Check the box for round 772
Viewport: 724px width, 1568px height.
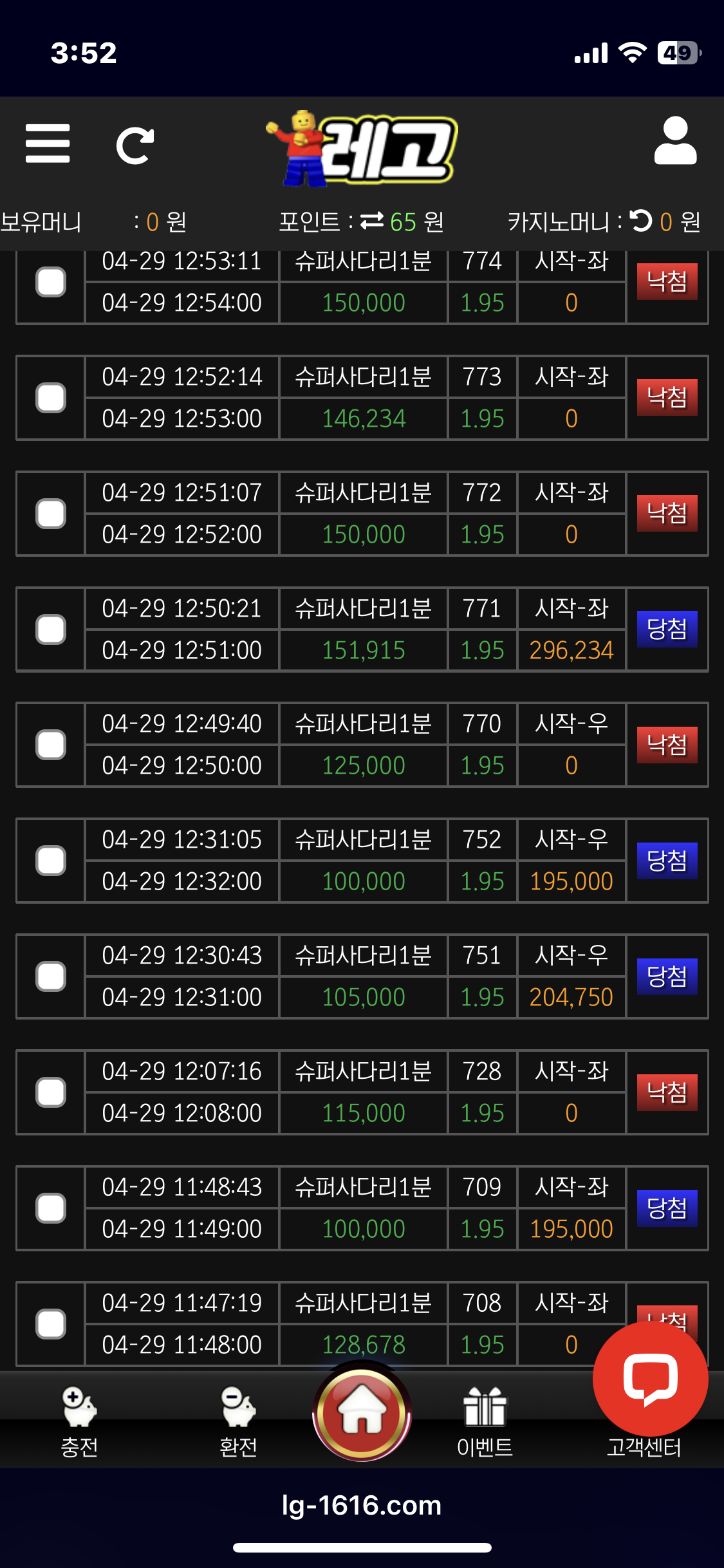51,514
